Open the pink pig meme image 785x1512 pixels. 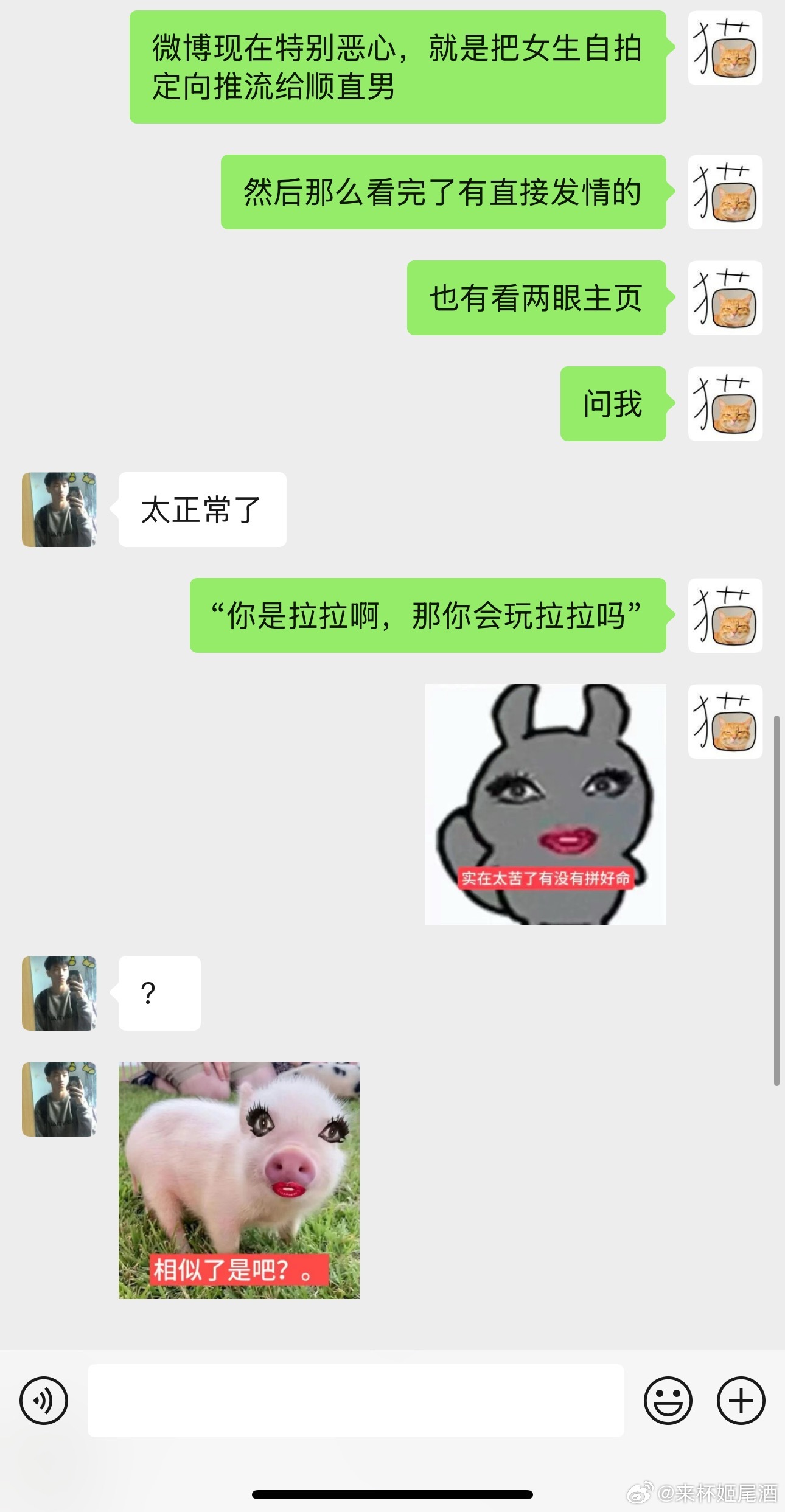[x=239, y=1180]
